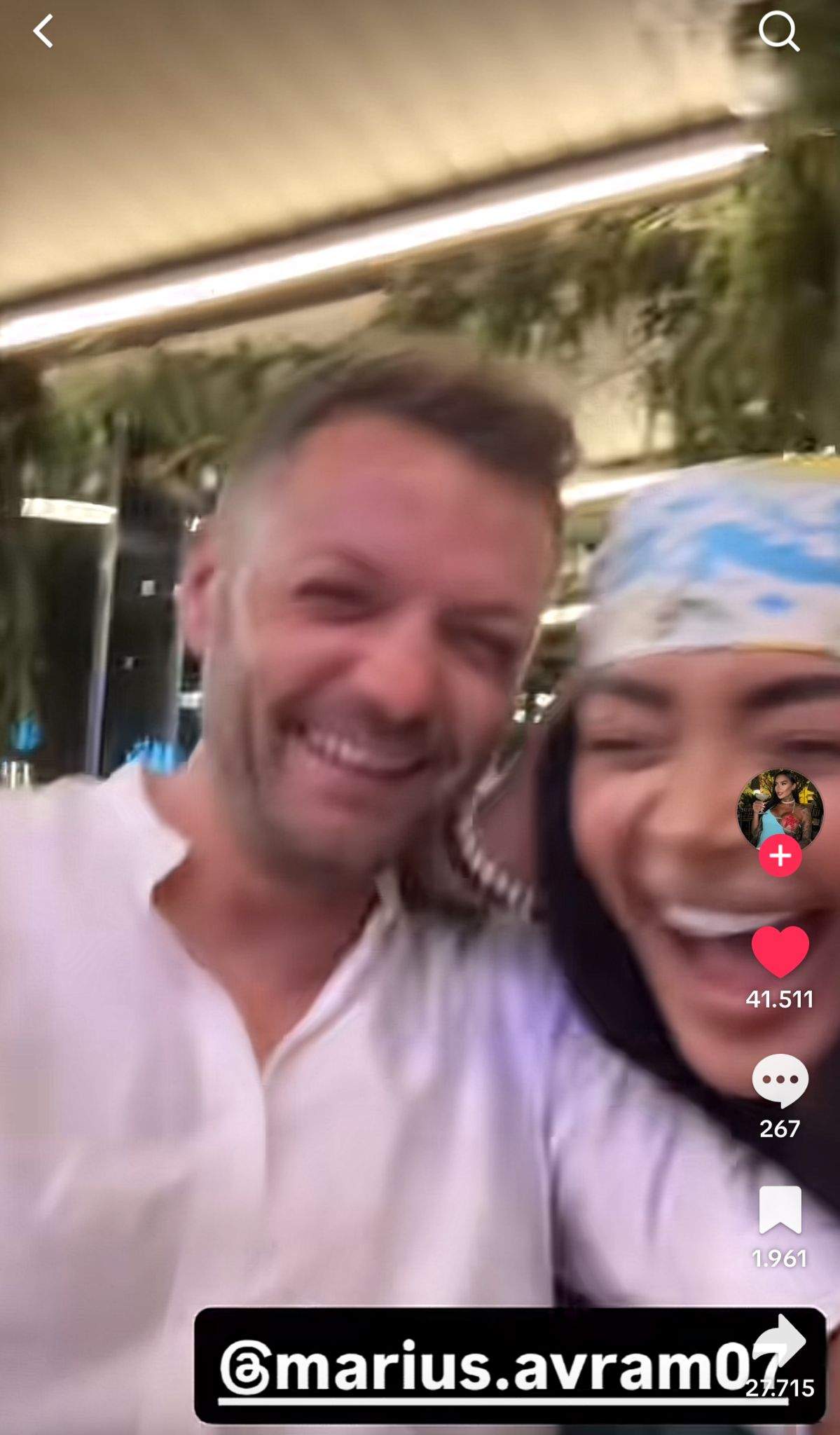Like this video with the heart
840x1435 pixels.
click(780, 952)
